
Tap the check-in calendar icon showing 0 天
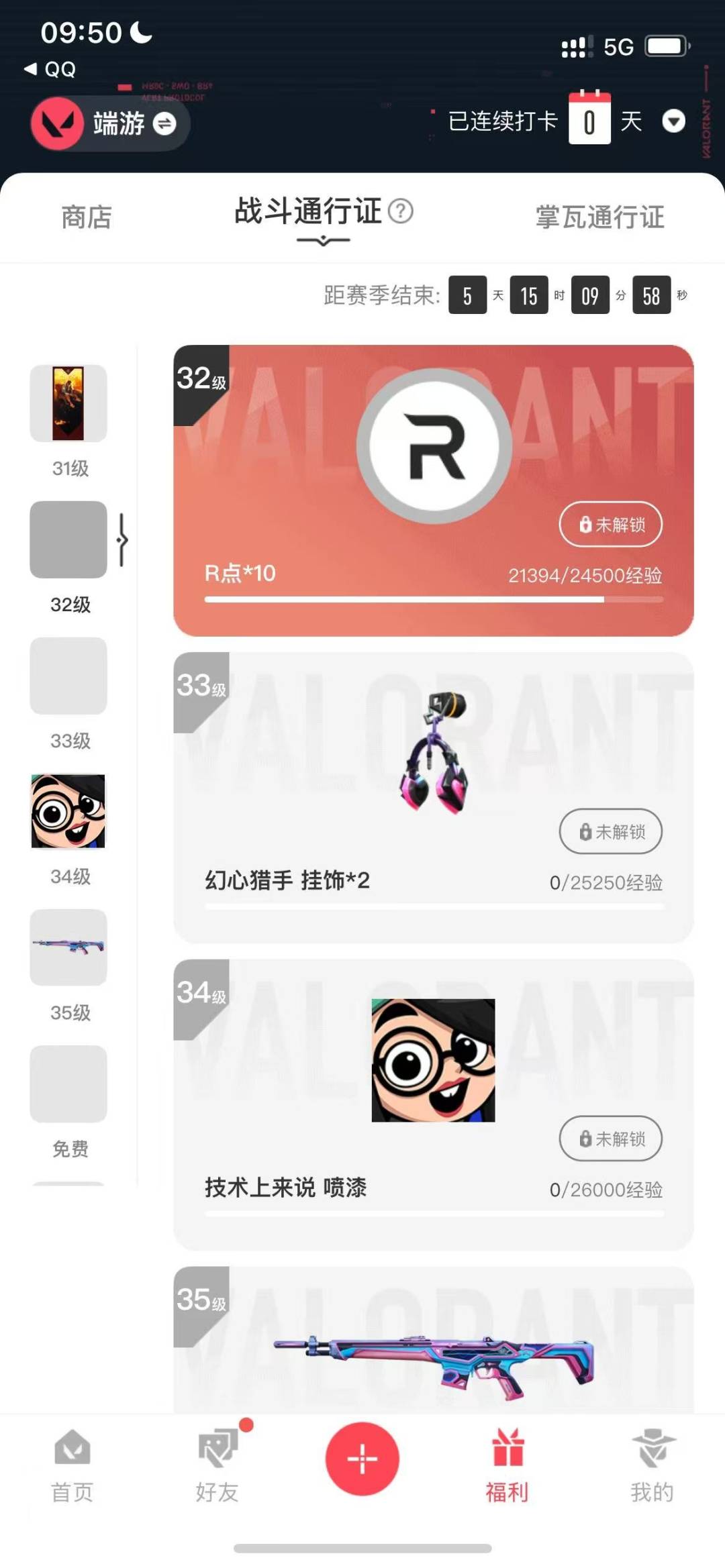(589, 121)
